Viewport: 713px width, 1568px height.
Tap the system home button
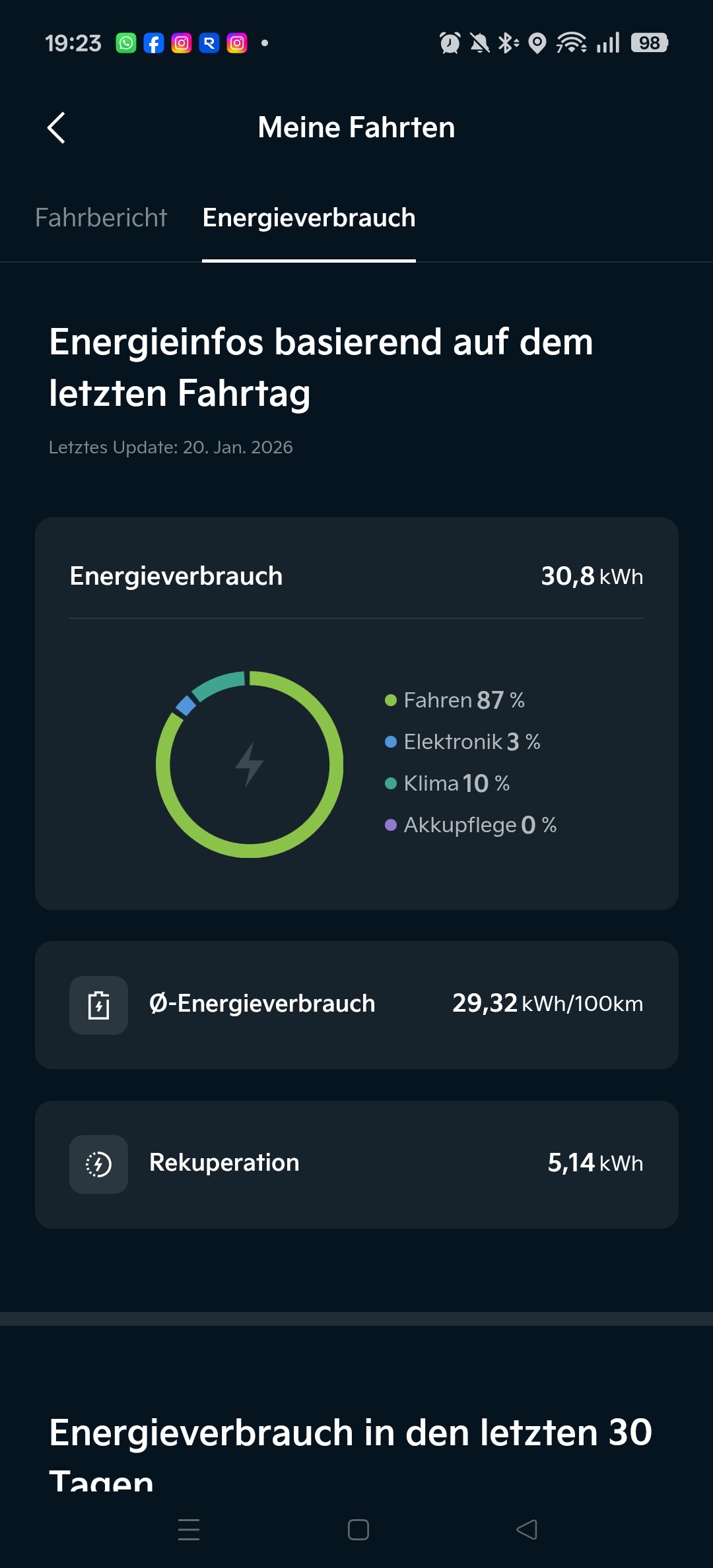(x=358, y=1529)
